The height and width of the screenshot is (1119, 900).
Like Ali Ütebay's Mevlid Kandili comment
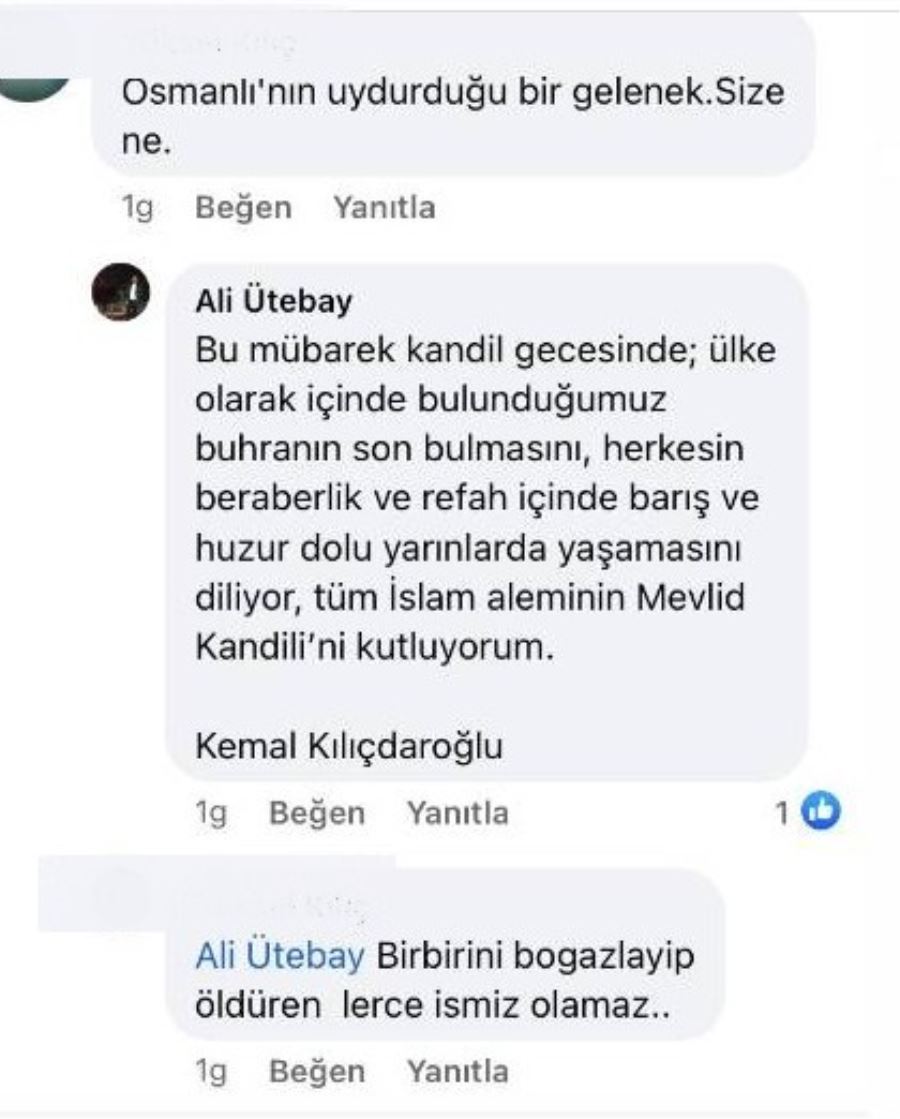317,814
